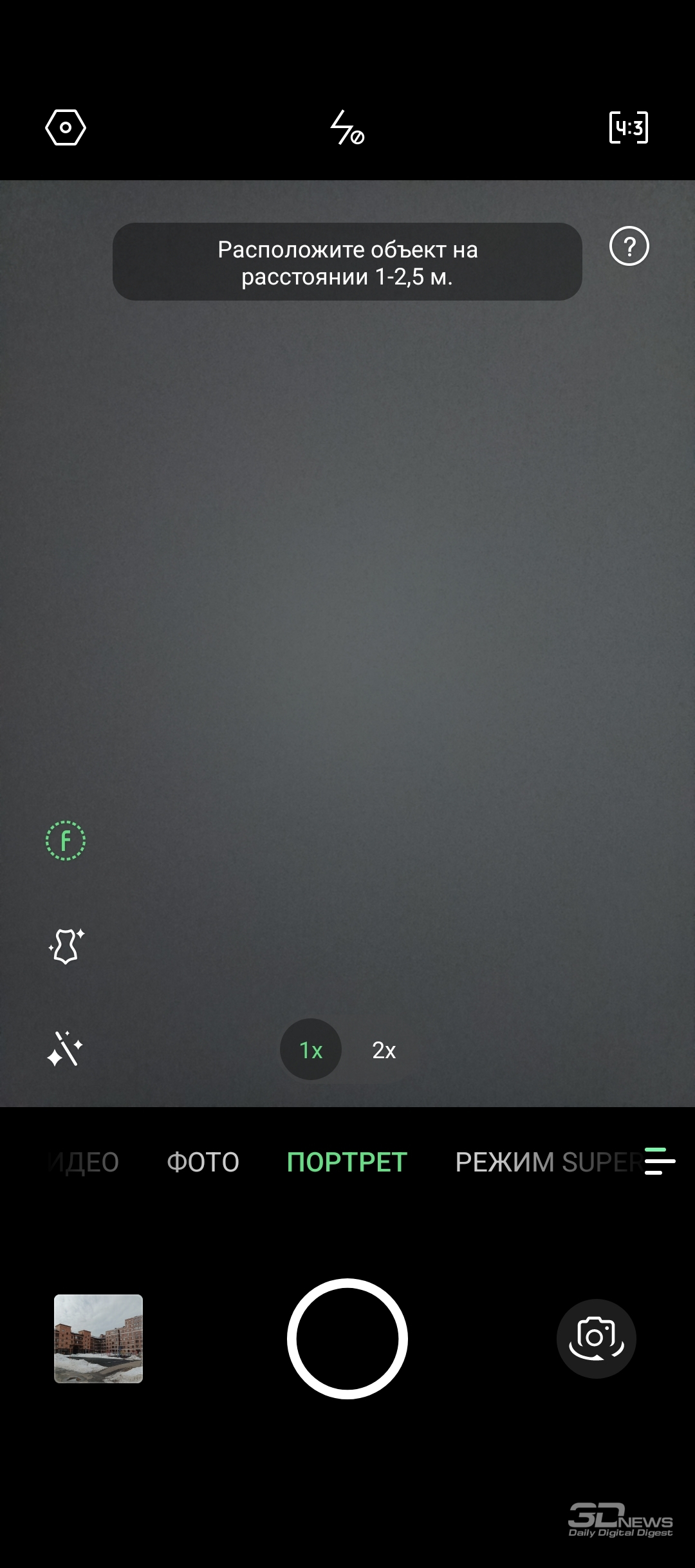Open the beauty retouch settings
This screenshot has width=695, height=1568.
click(66, 946)
